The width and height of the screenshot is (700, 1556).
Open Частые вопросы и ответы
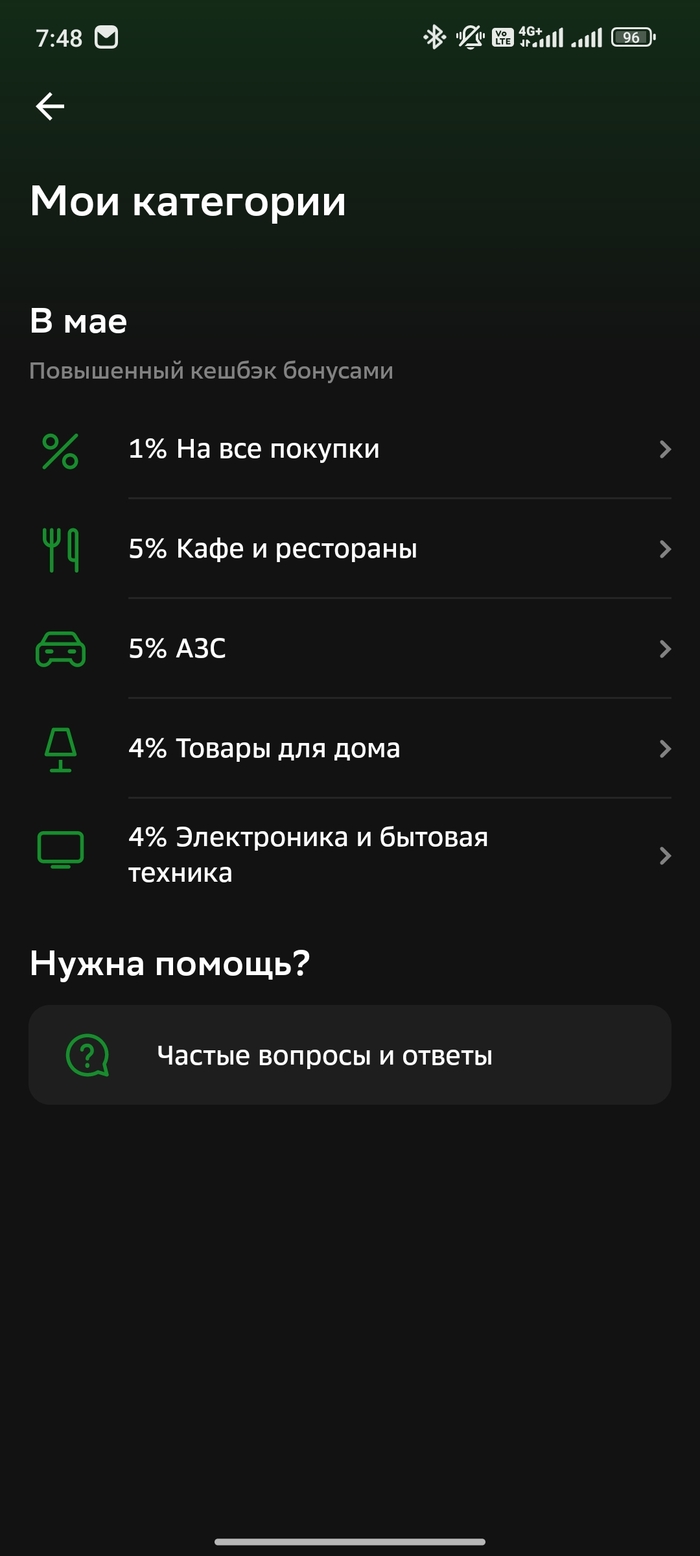tap(350, 1055)
